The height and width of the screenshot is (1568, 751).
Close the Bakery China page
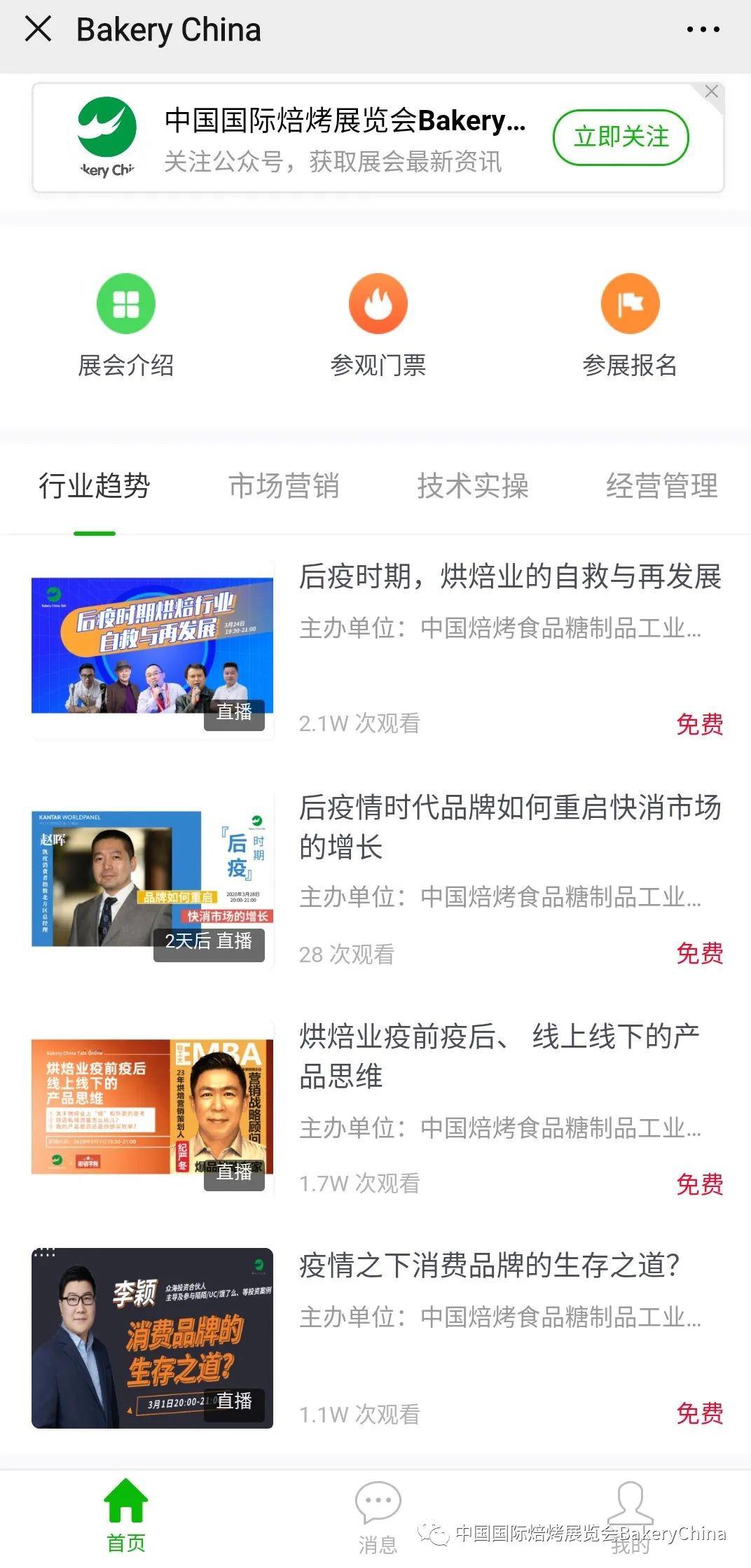[x=38, y=29]
